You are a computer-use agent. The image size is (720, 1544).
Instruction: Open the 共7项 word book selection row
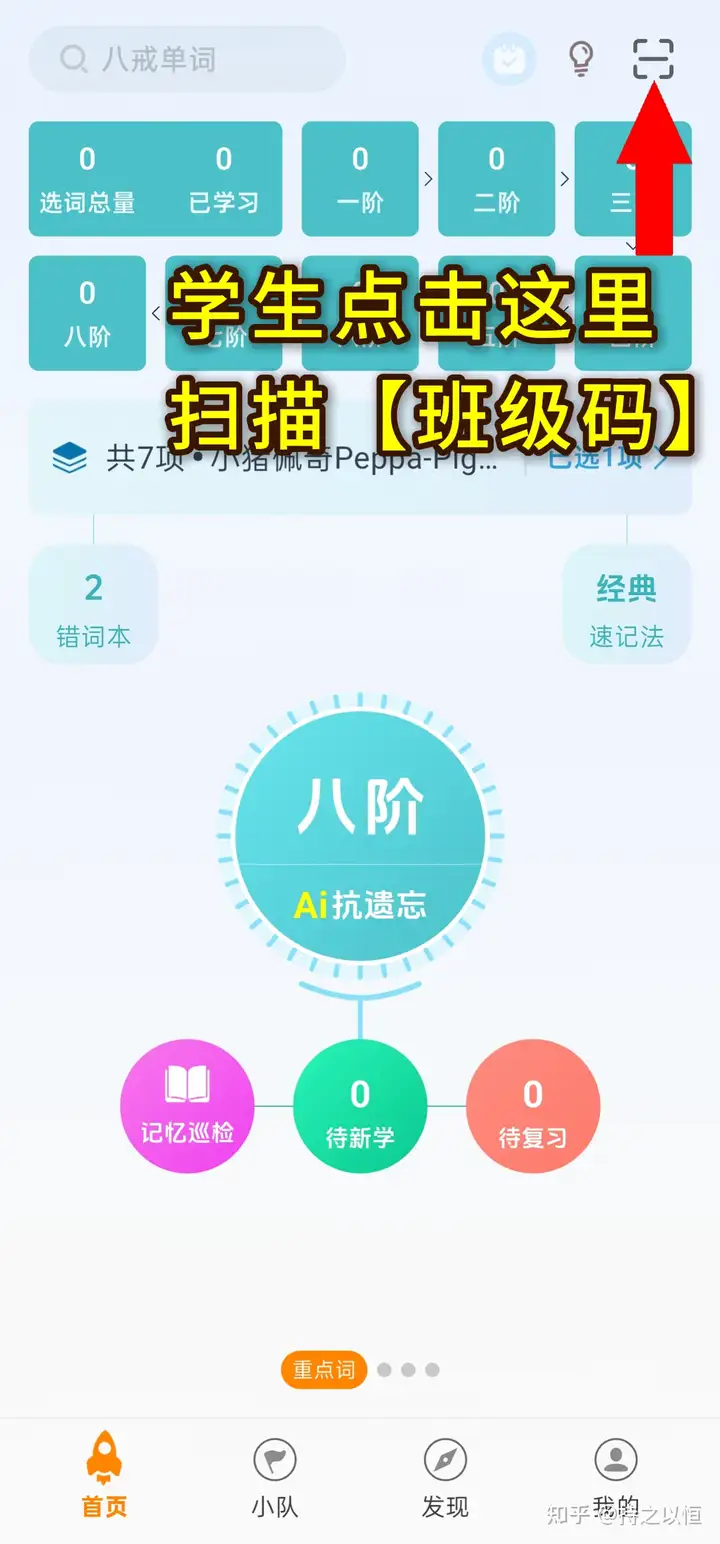tap(360, 459)
